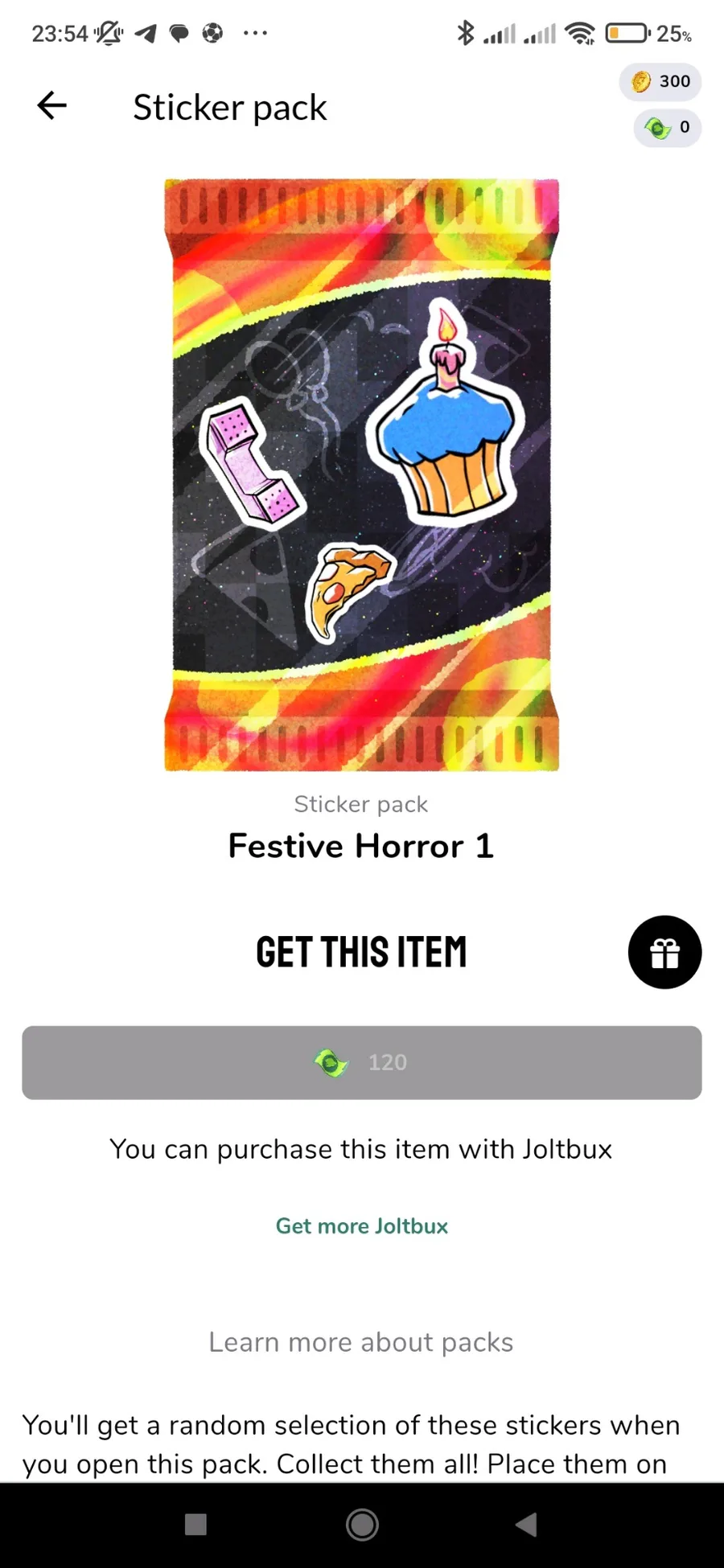The height and width of the screenshot is (1568, 724).
Task: Open the Joltbux balance chip showing 0
Action: pyautogui.click(x=667, y=127)
